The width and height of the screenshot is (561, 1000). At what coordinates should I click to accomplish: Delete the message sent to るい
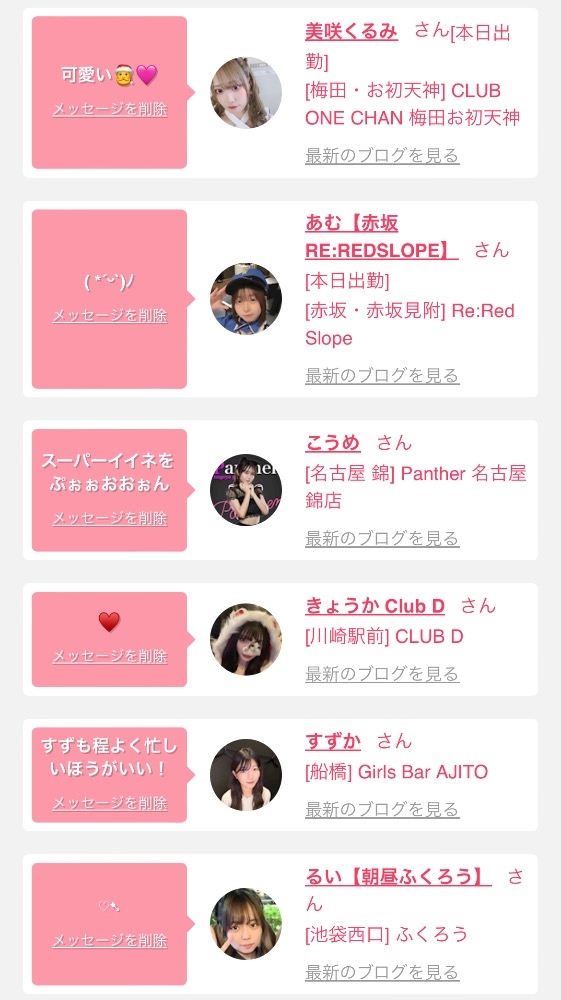pyautogui.click(x=110, y=941)
